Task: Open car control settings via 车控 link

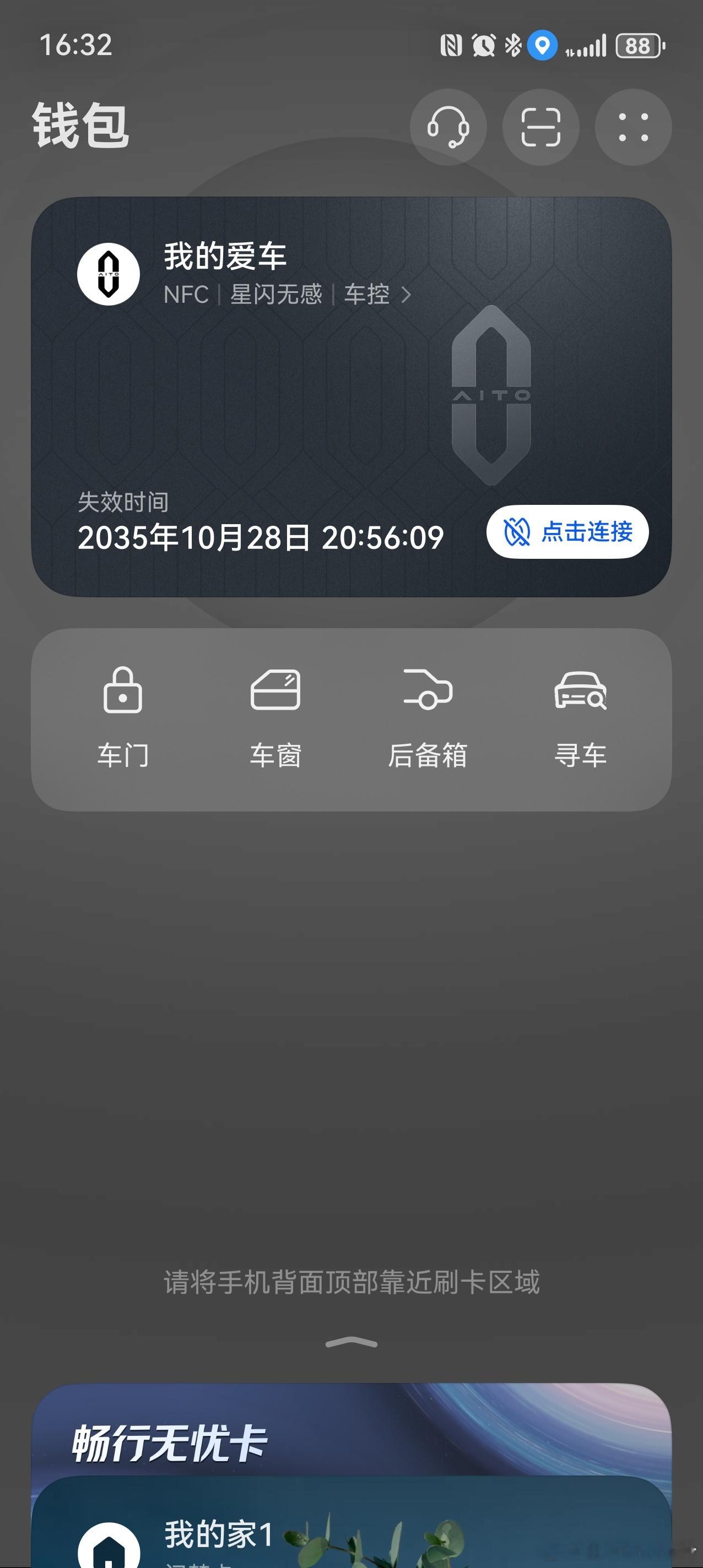Action: click(366, 295)
